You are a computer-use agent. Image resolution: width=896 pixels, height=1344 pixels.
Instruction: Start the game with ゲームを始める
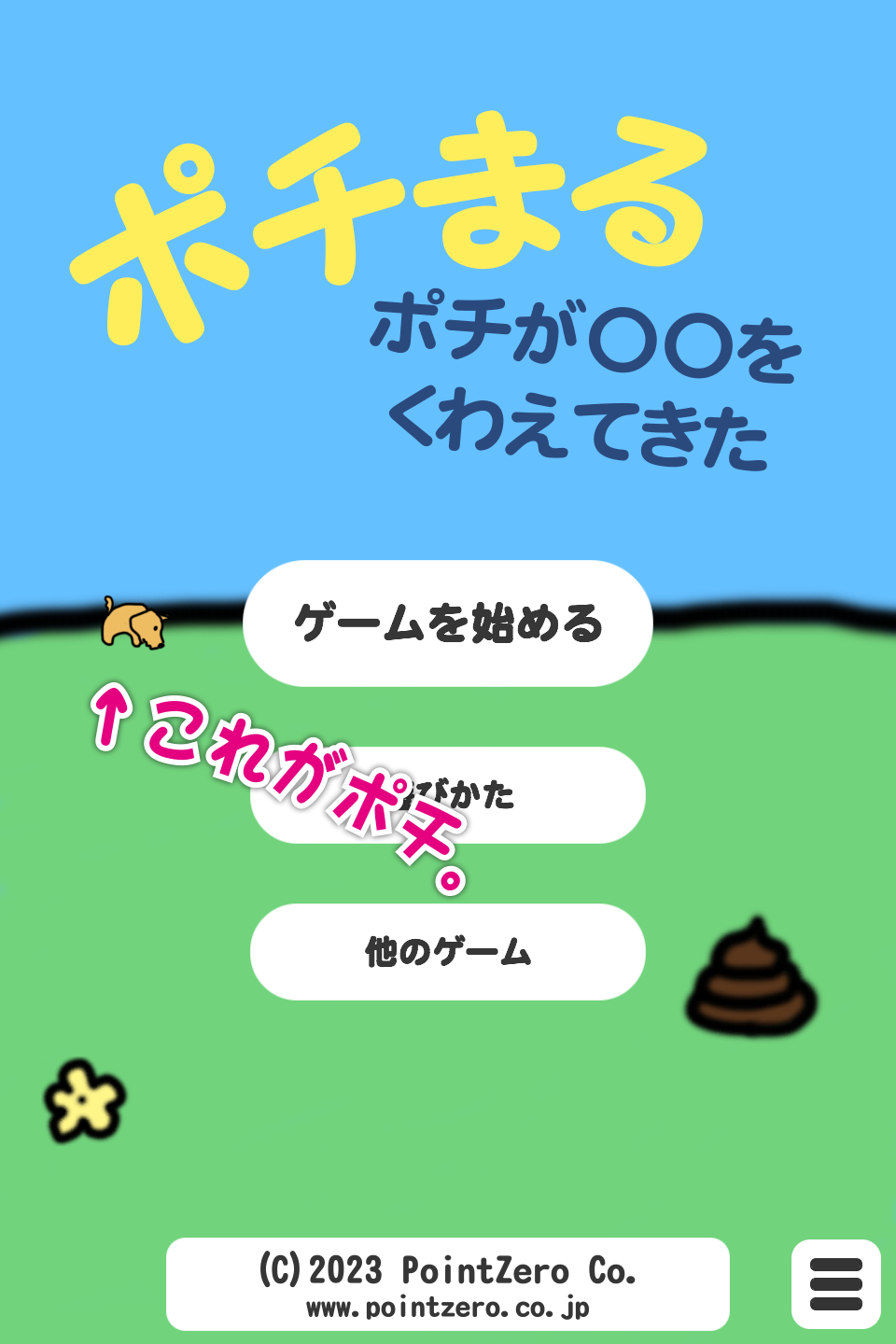[x=448, y=623]
